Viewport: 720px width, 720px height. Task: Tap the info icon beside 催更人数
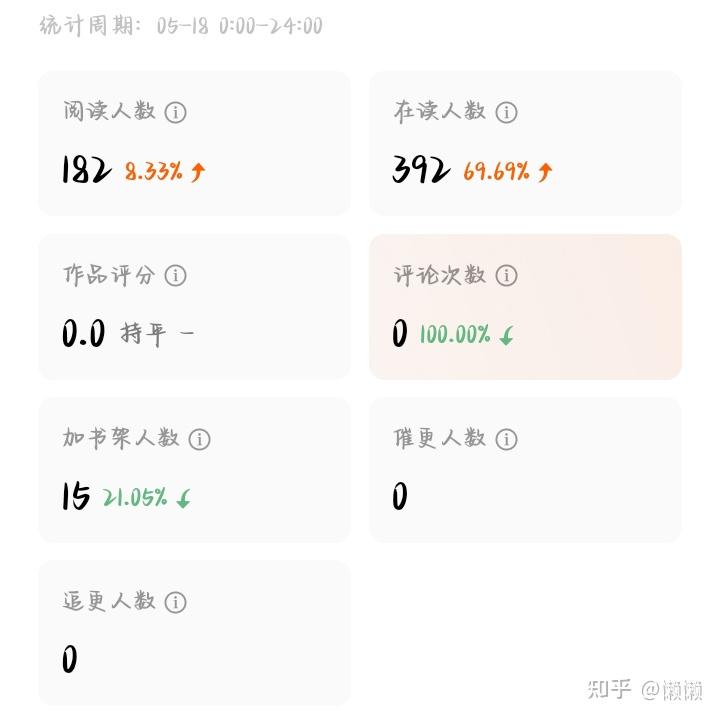[x=506, y=439]
